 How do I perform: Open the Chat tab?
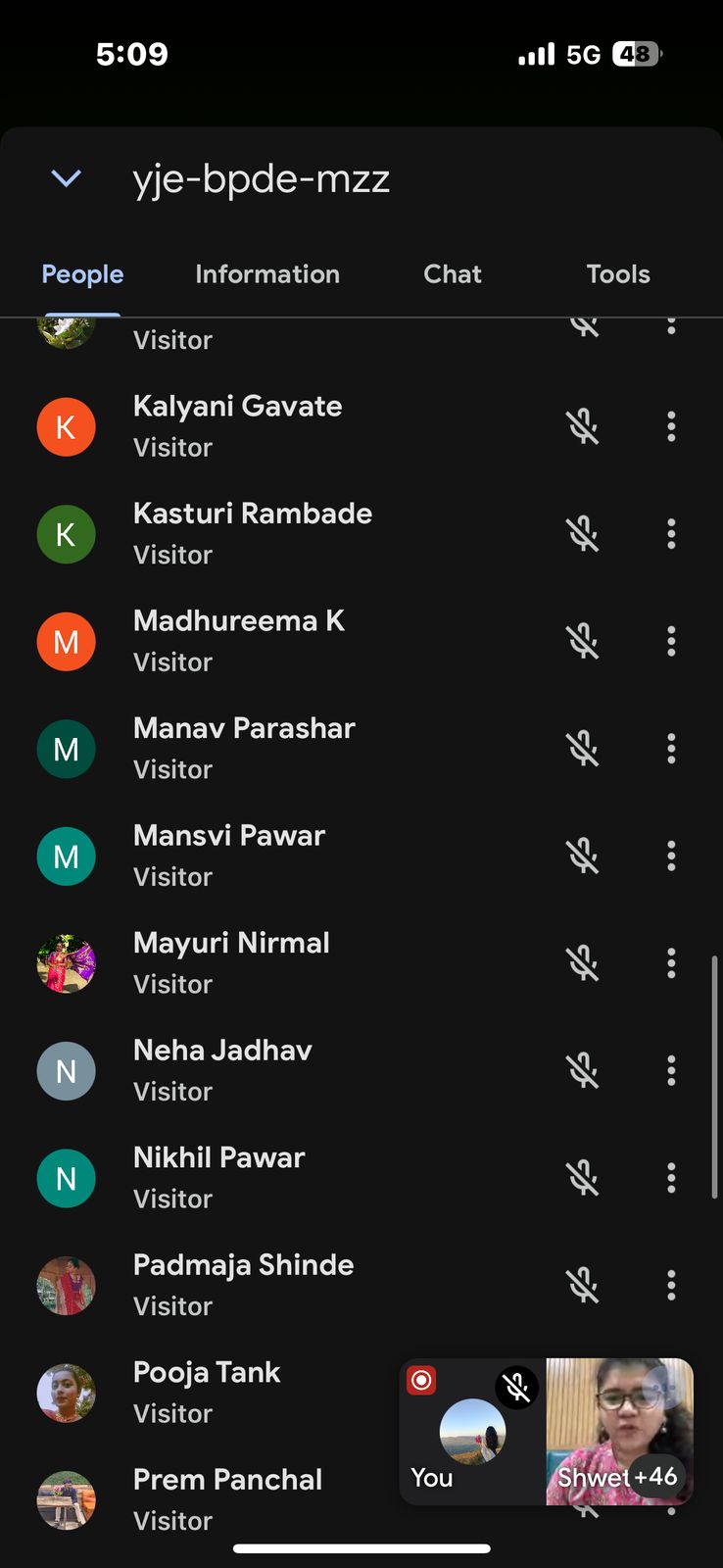coord(452,274)
